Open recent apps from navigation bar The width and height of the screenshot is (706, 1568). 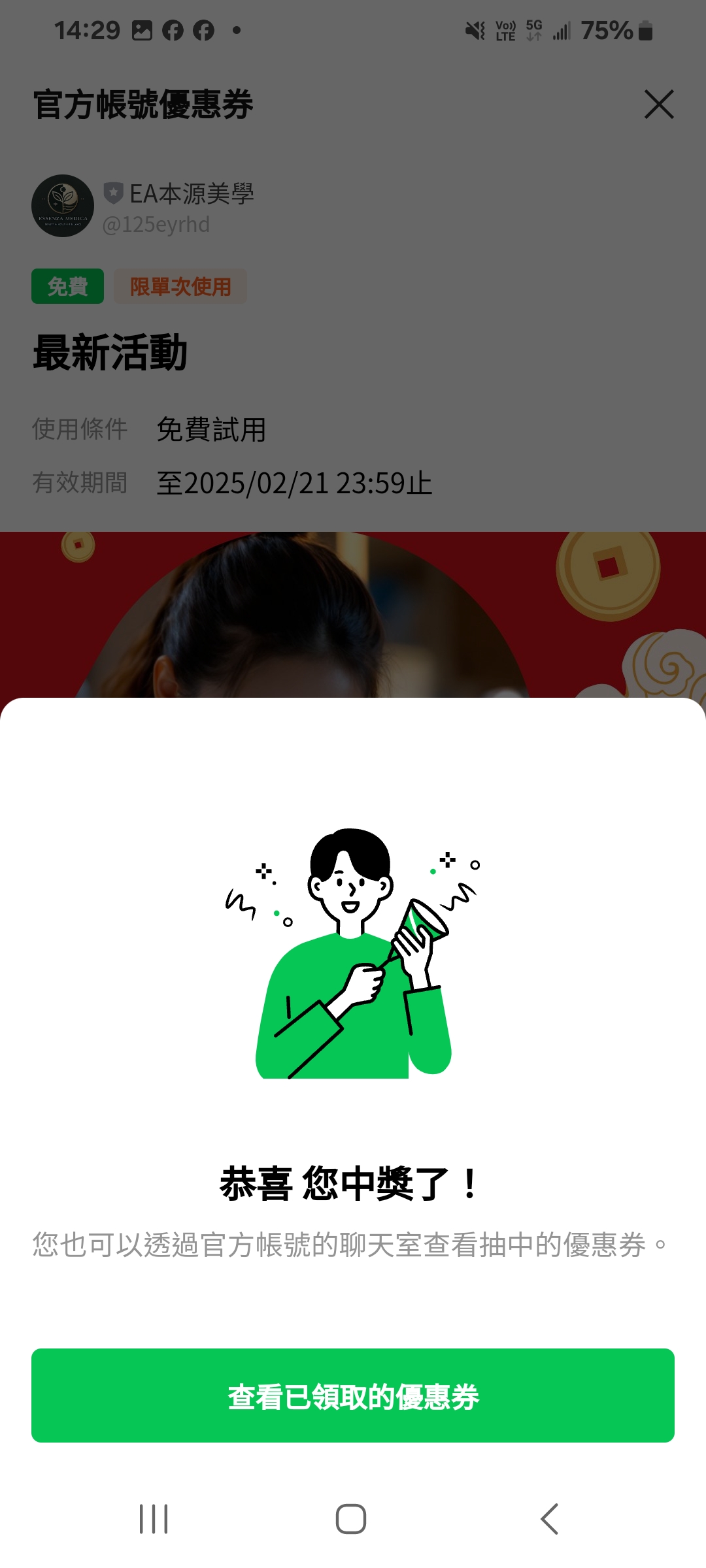pyautogui.click(x=154, y=1518)
